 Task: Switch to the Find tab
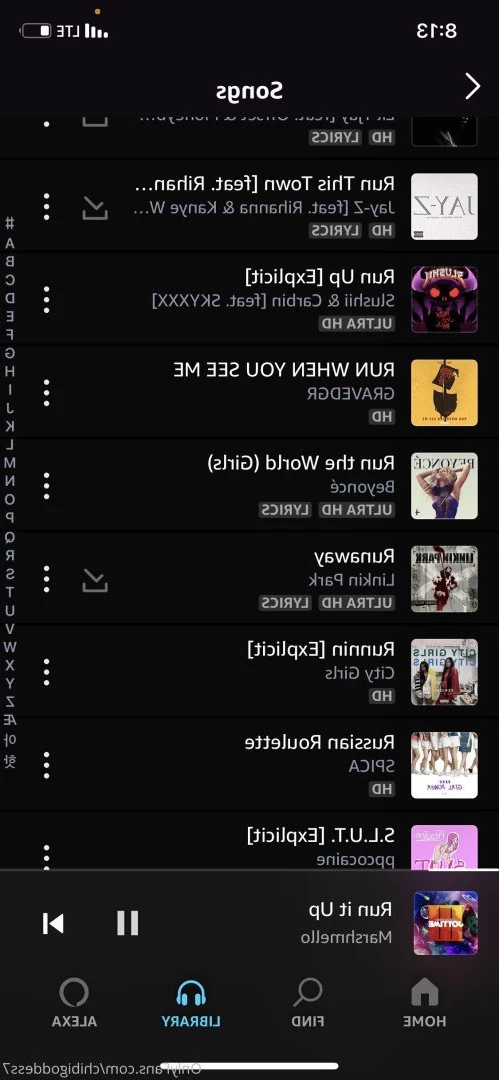pyautogui.click(x=308, y=1002)
